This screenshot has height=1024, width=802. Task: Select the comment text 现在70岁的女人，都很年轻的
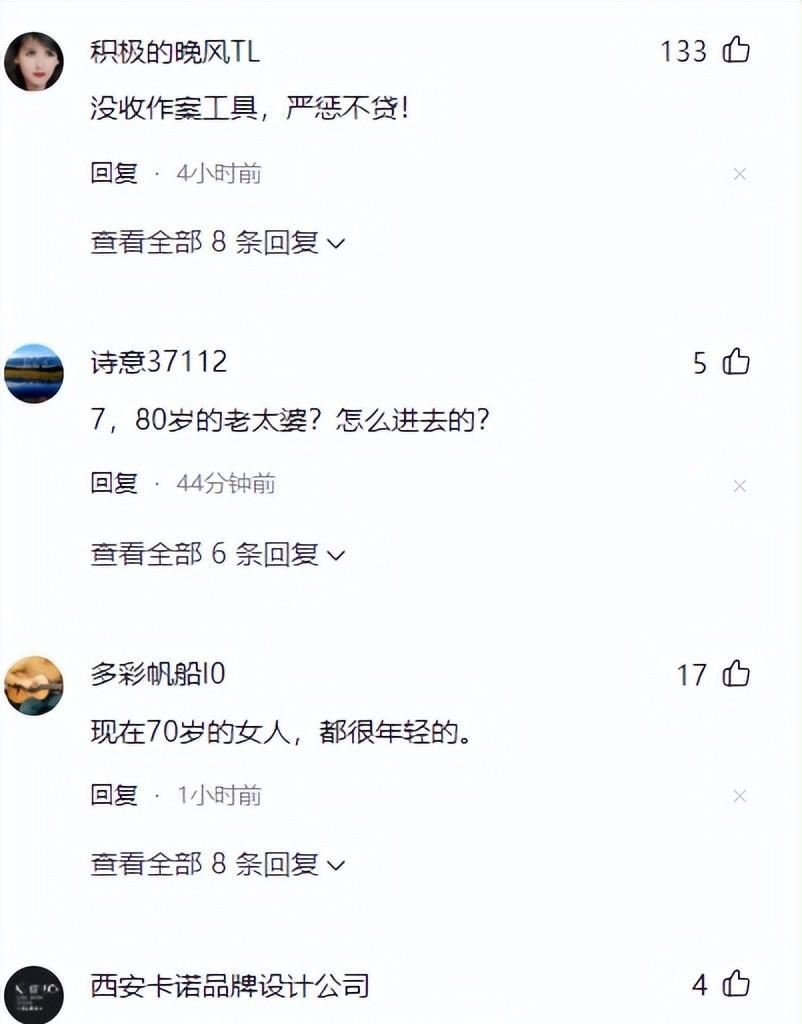click(x=280, y=731)
